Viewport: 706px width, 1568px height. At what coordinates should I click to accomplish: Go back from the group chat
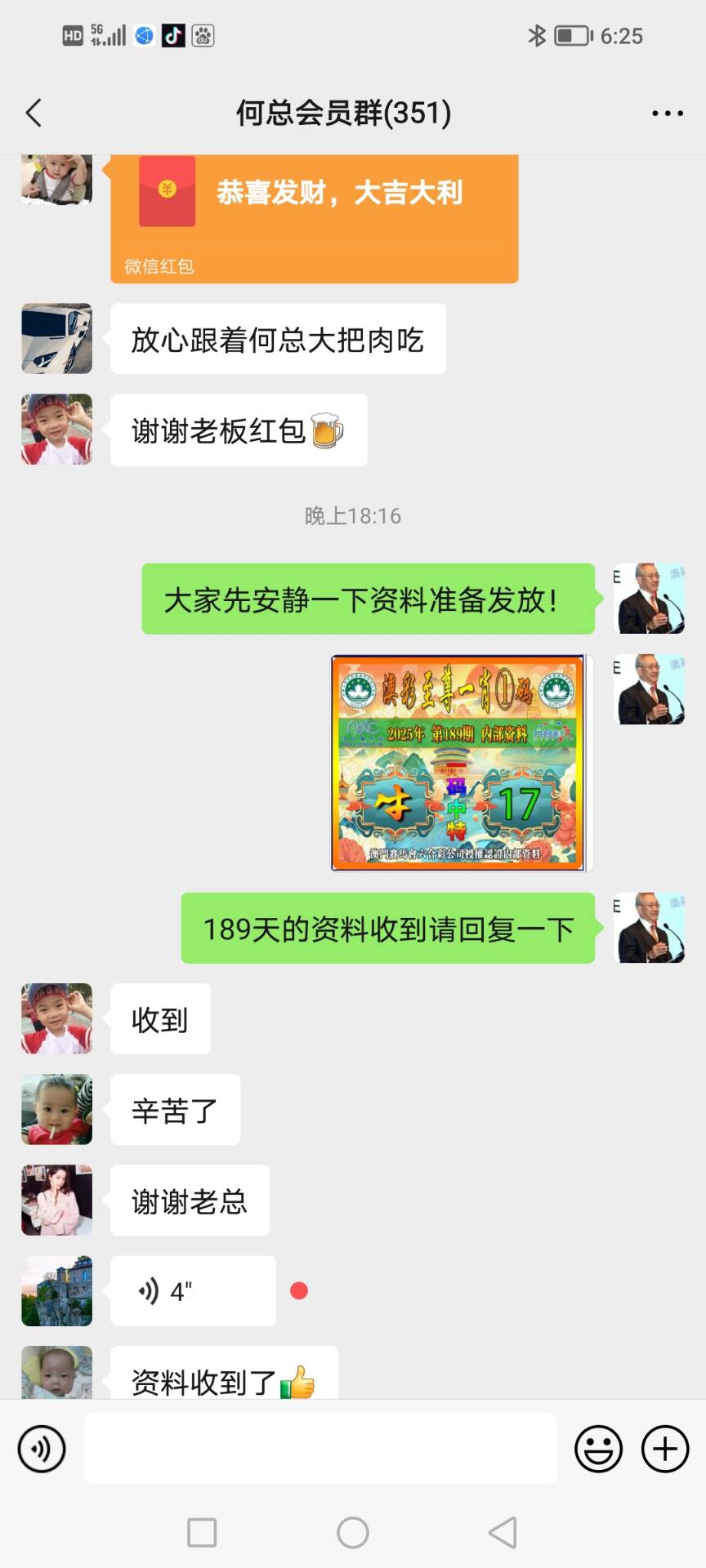coord(34,113)
